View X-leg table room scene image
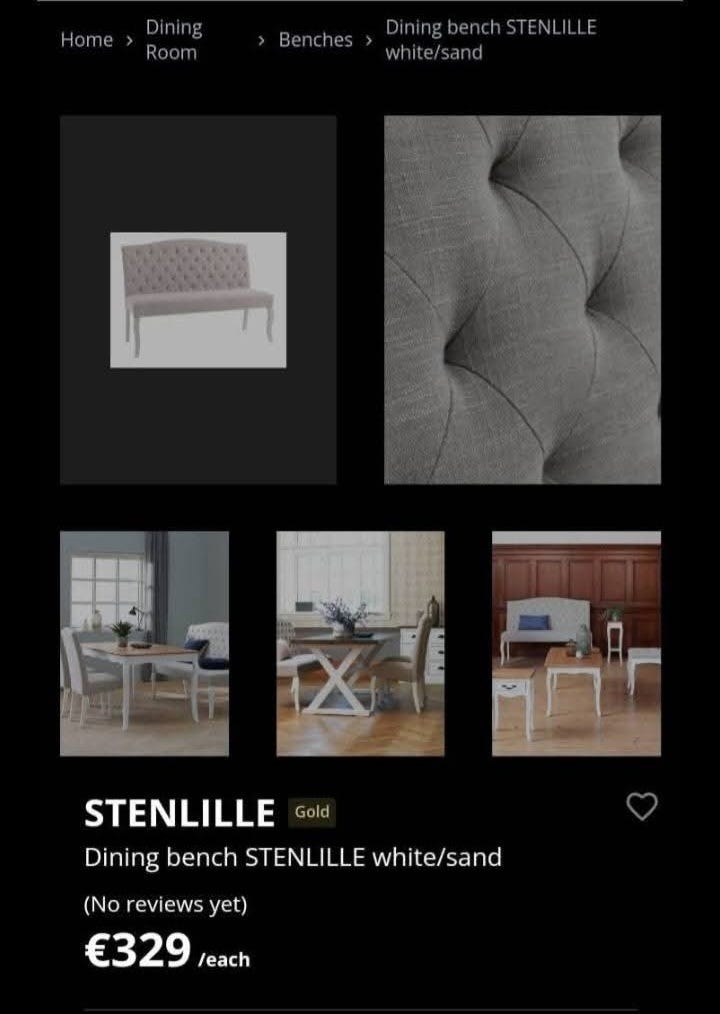720x1014 pixels. tap(360, 643)
